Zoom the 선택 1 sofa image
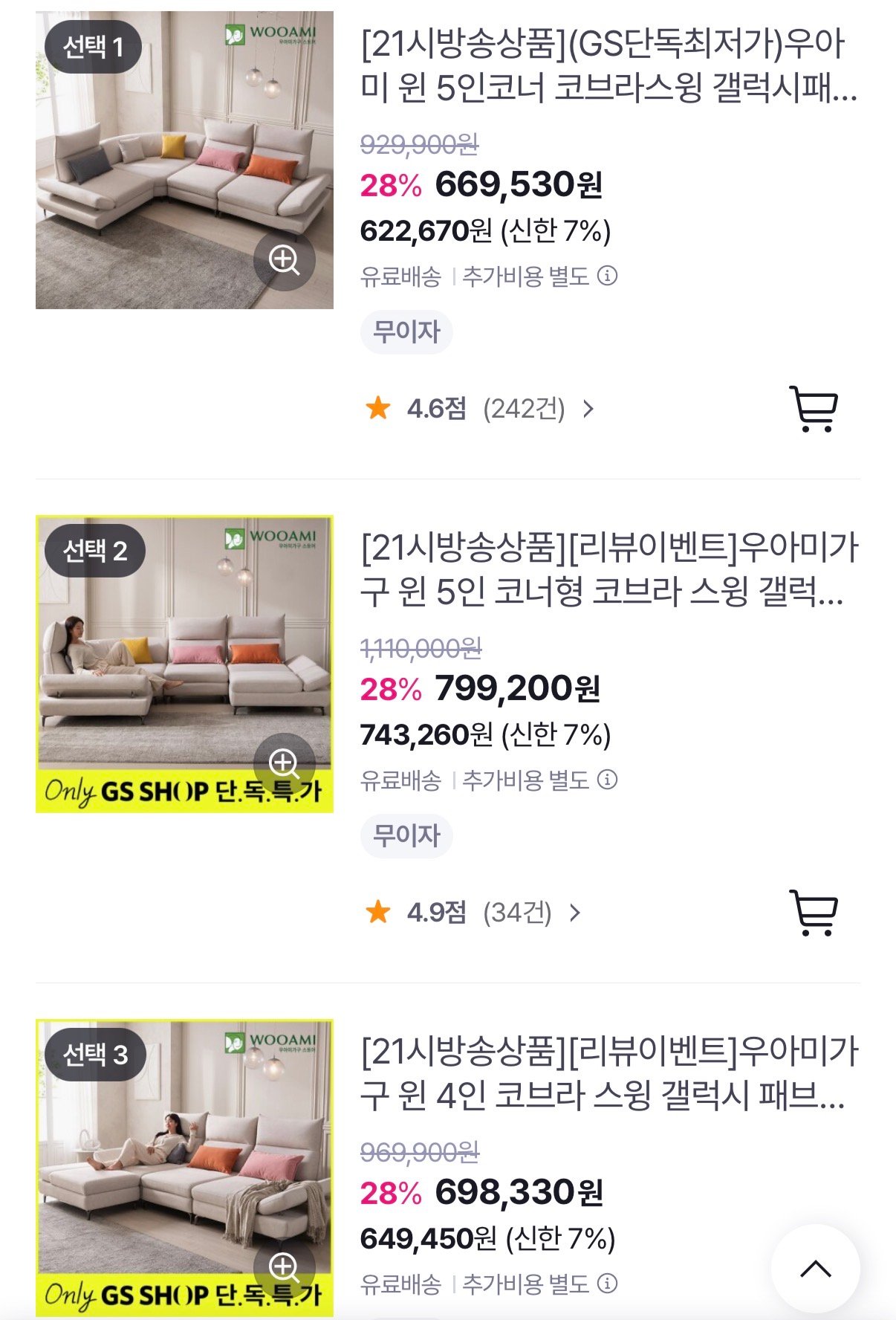The height and width of the screenshot is (1320, 896). pyautogui.click(x=284, y=260)
